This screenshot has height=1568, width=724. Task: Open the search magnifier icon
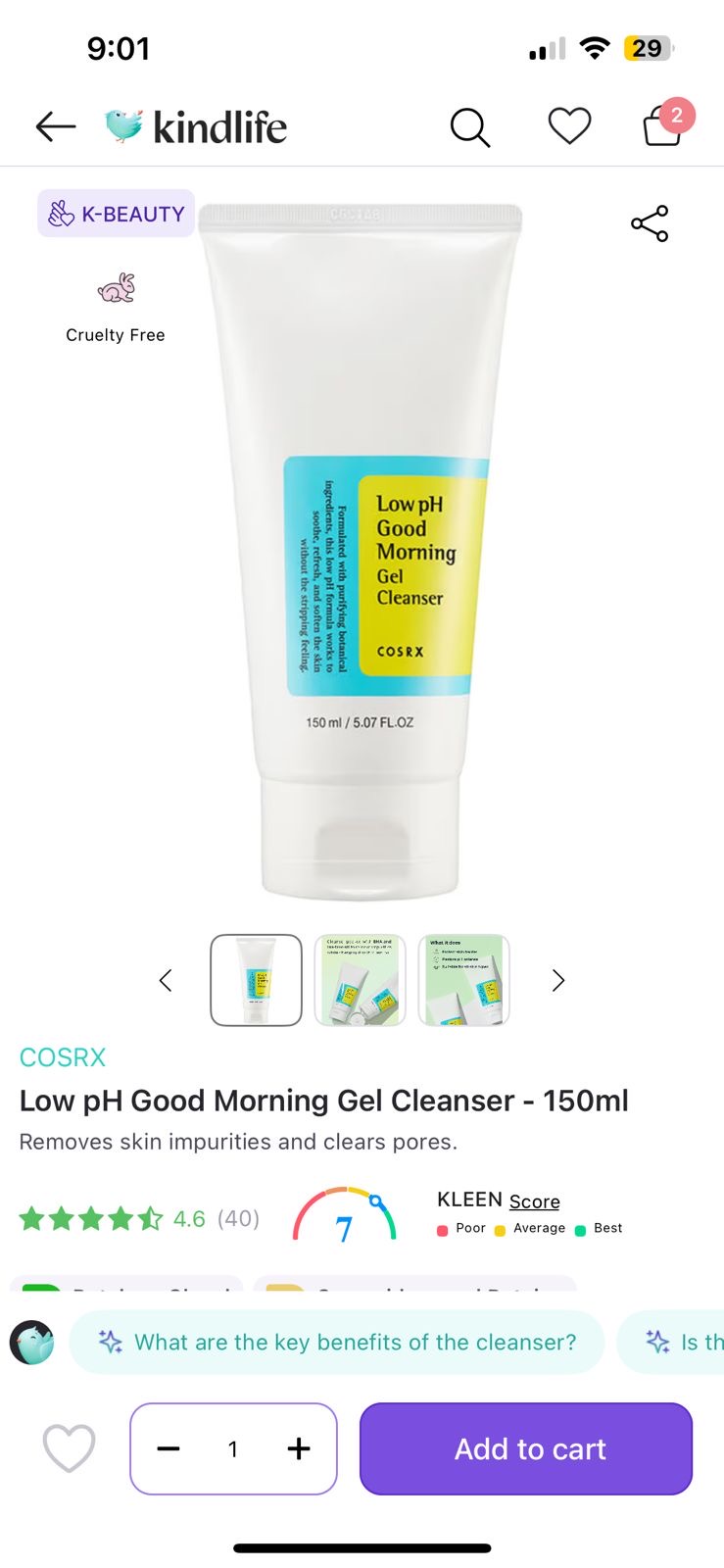click(469, 127)
